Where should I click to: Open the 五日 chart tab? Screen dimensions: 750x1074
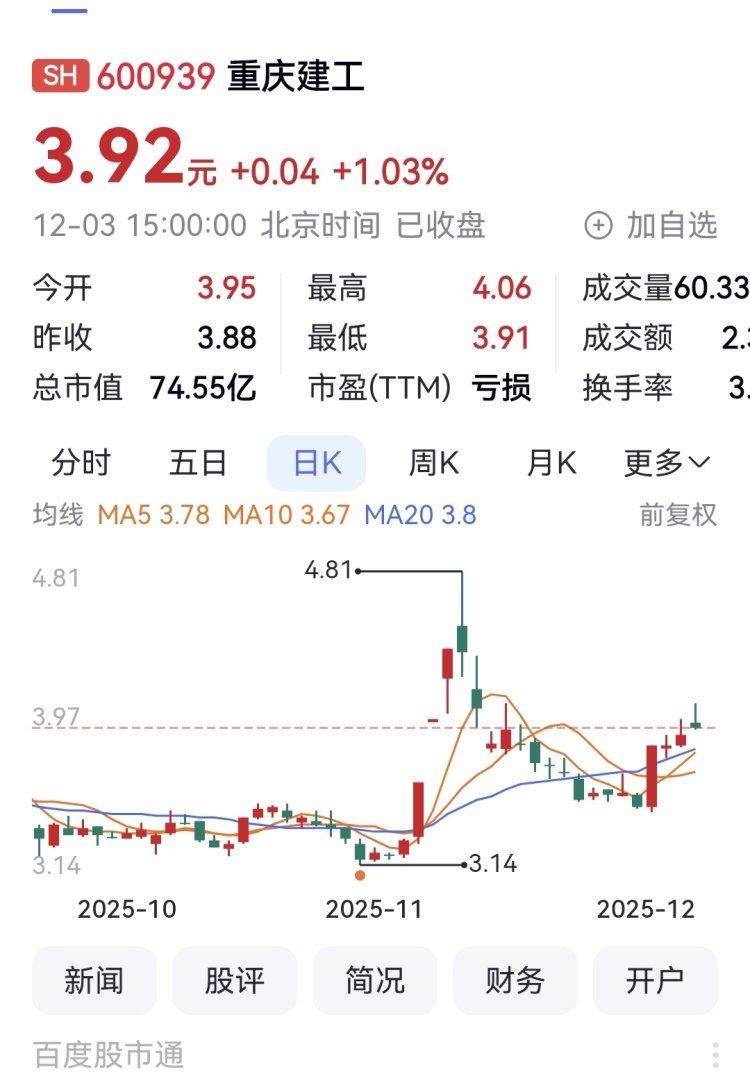point(200,464)
